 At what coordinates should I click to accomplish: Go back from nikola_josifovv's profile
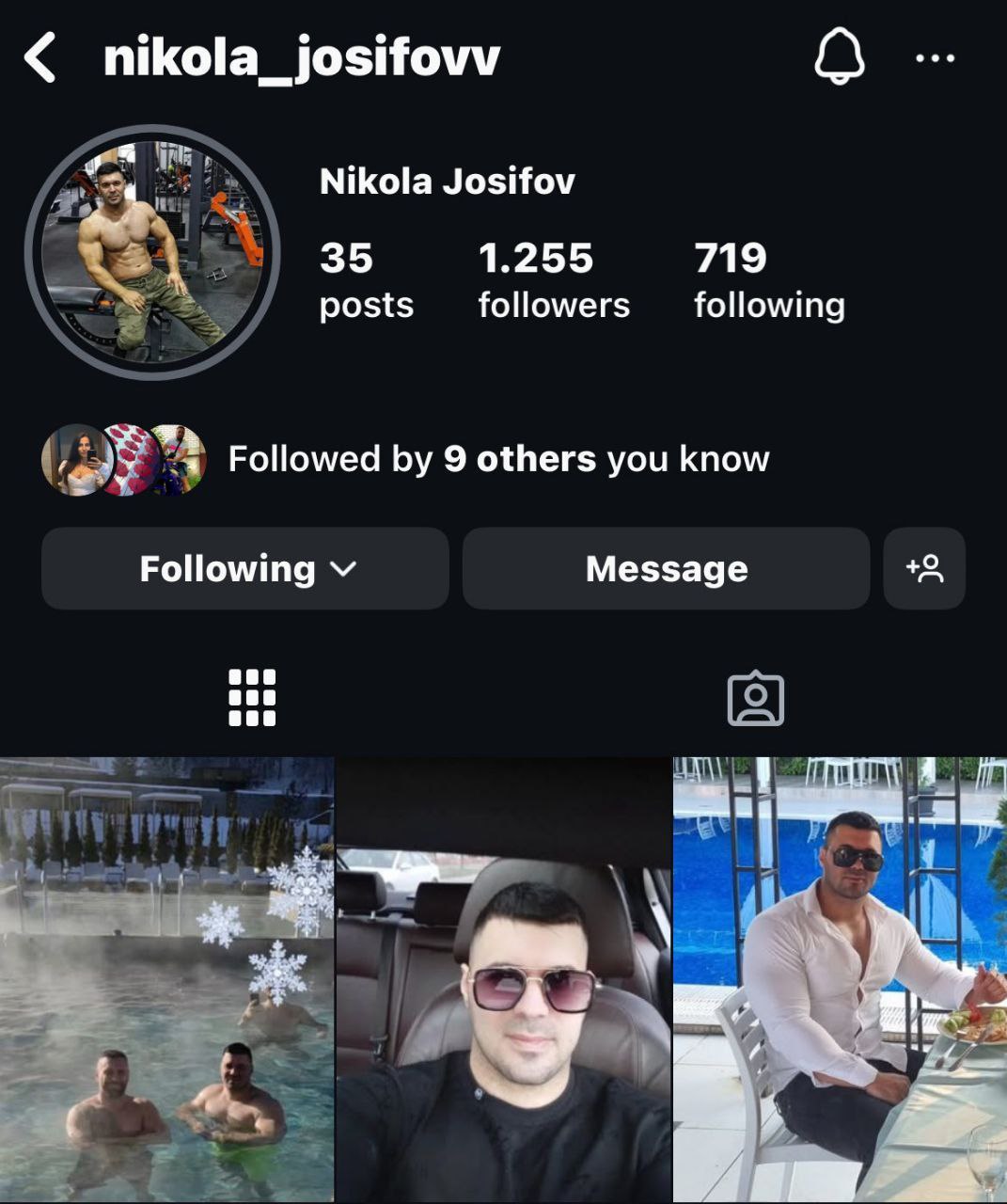click(x=40, y=58)
